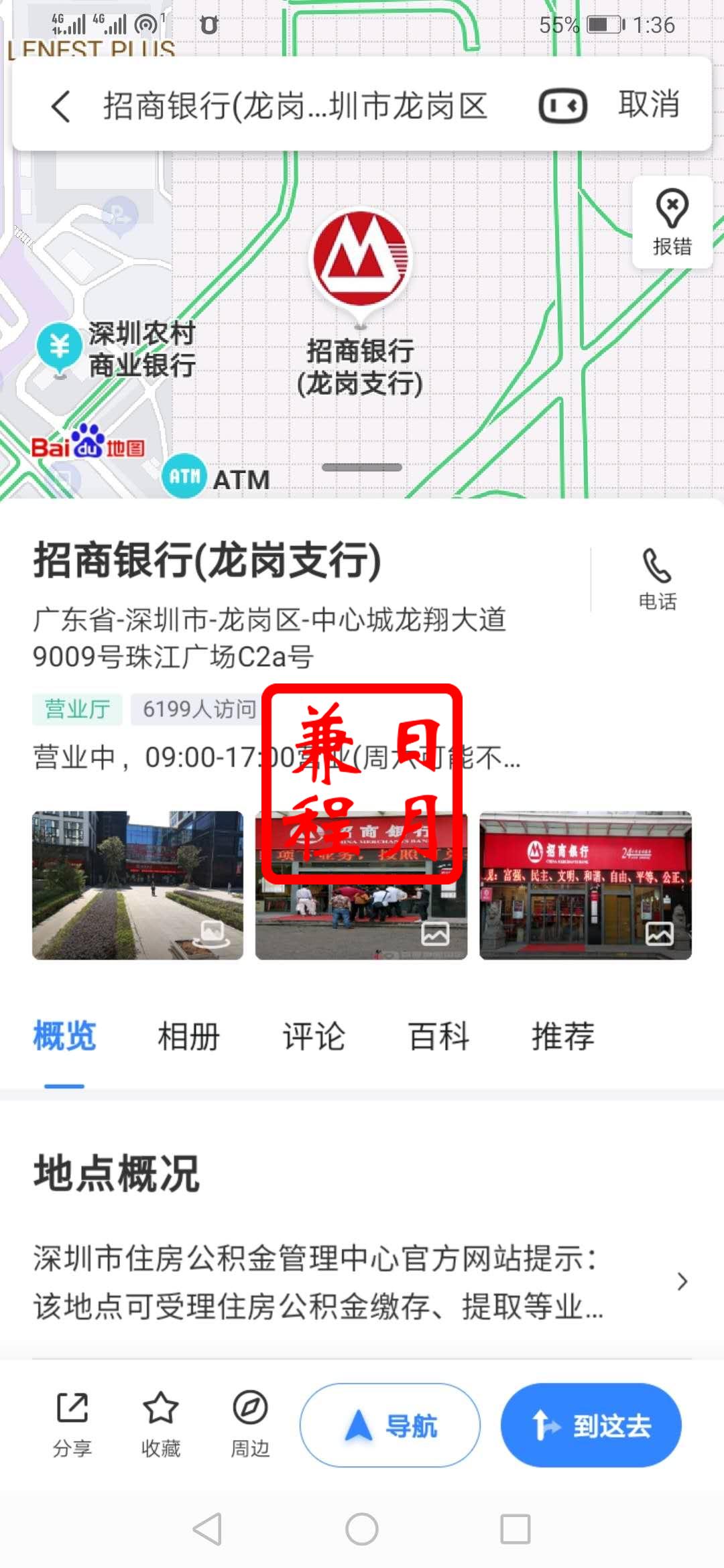Viewport: 724px width, 1568px height.
Task: Report an error with 报错
Action: [x=672, y=222]
